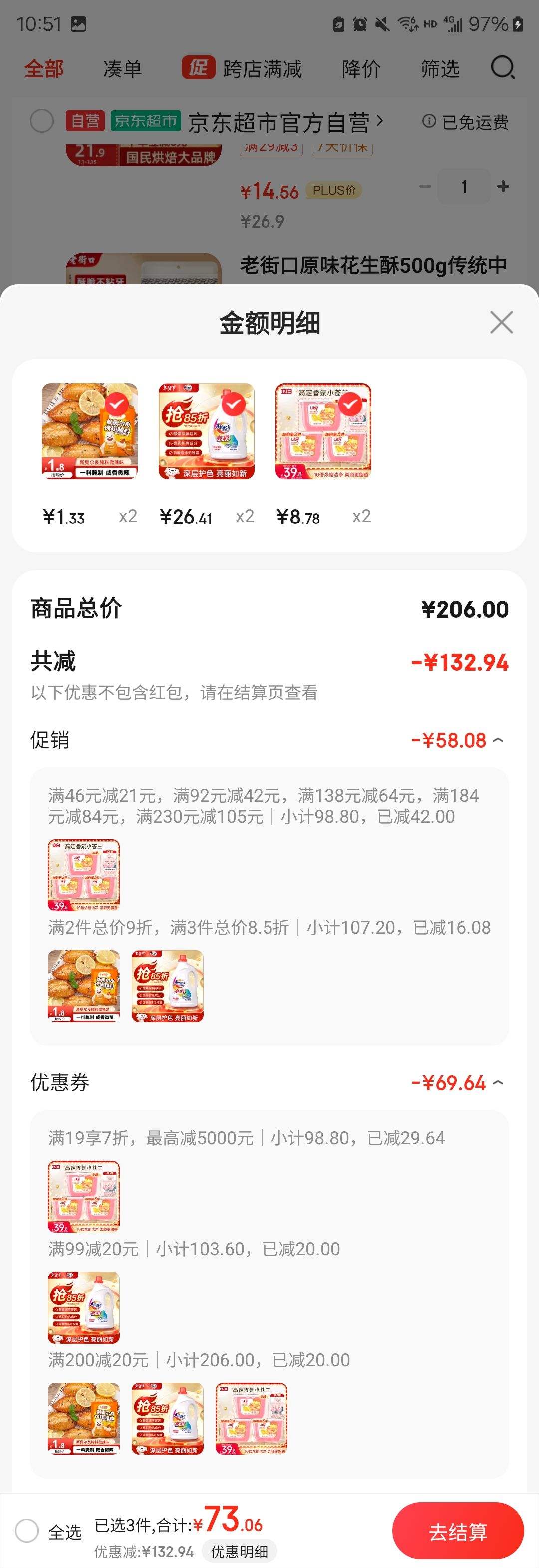539x1568 pixels.
Task: Close the 金额明细 panel
Action: pos(501,322)
